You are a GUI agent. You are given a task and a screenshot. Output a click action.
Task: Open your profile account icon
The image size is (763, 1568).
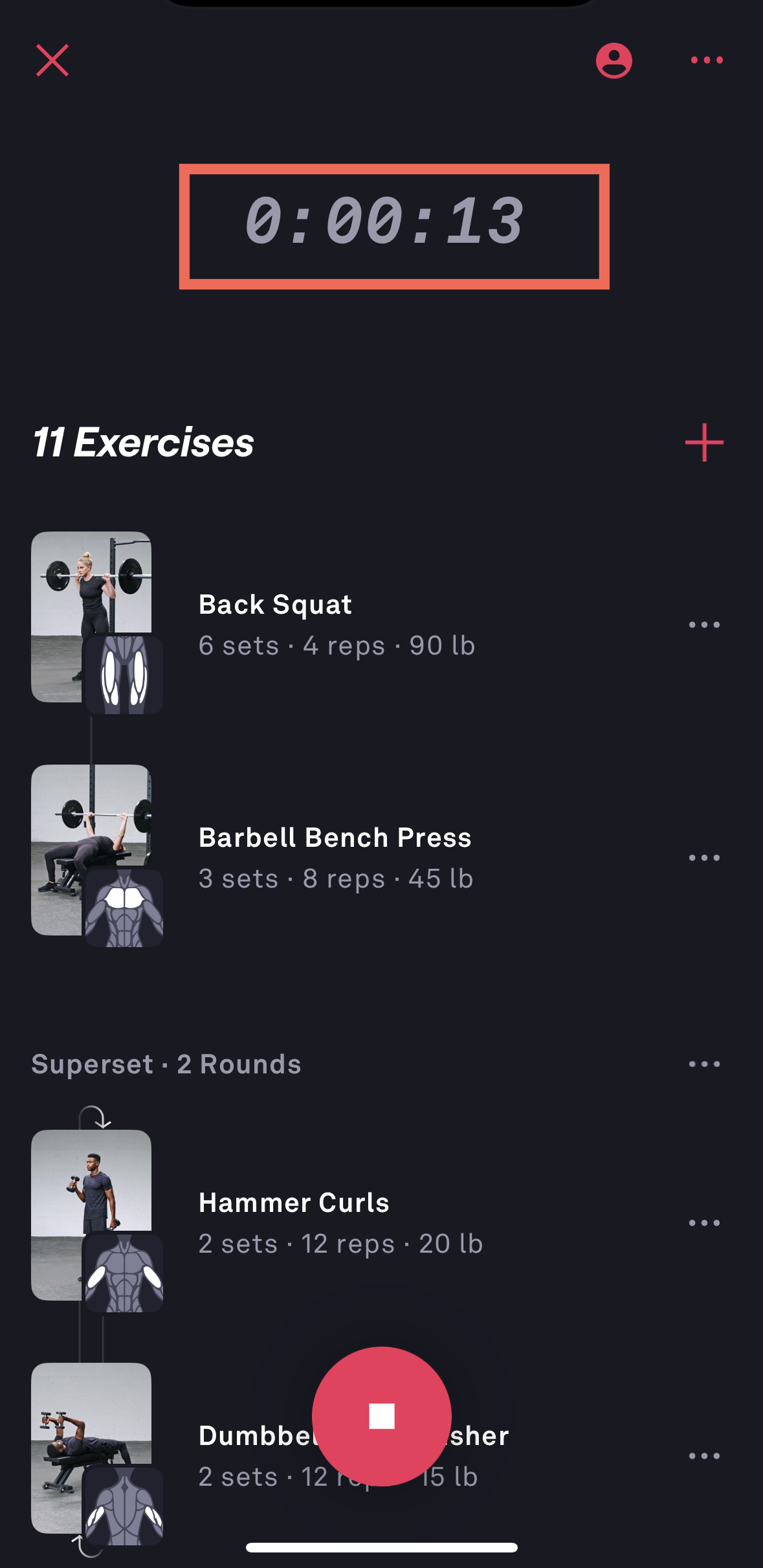pyautogui.click(x=614, y=60)
